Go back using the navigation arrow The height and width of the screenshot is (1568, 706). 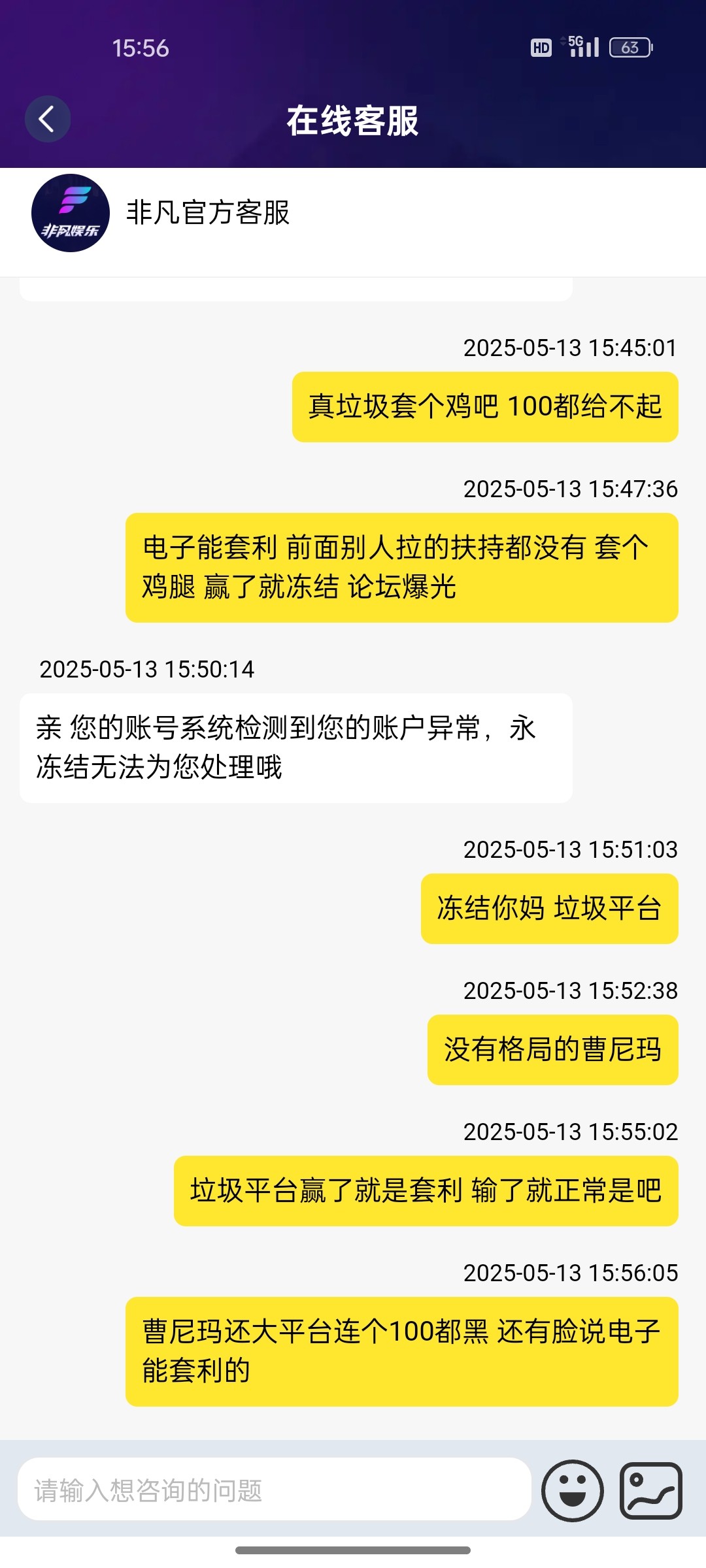tap(46, 119)
